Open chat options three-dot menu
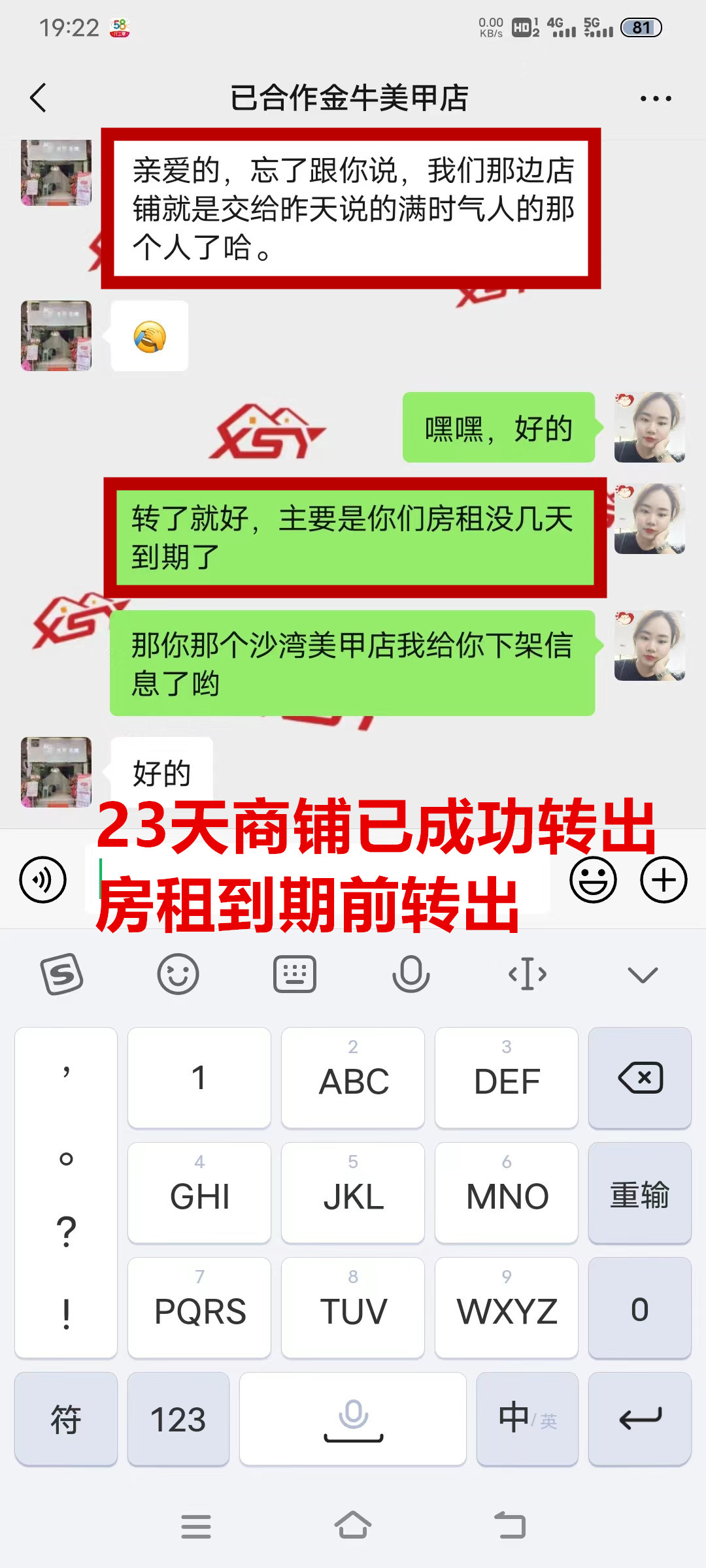This screenshot has height=1568, width=706. pyautogui.click(x=655, y=99)
